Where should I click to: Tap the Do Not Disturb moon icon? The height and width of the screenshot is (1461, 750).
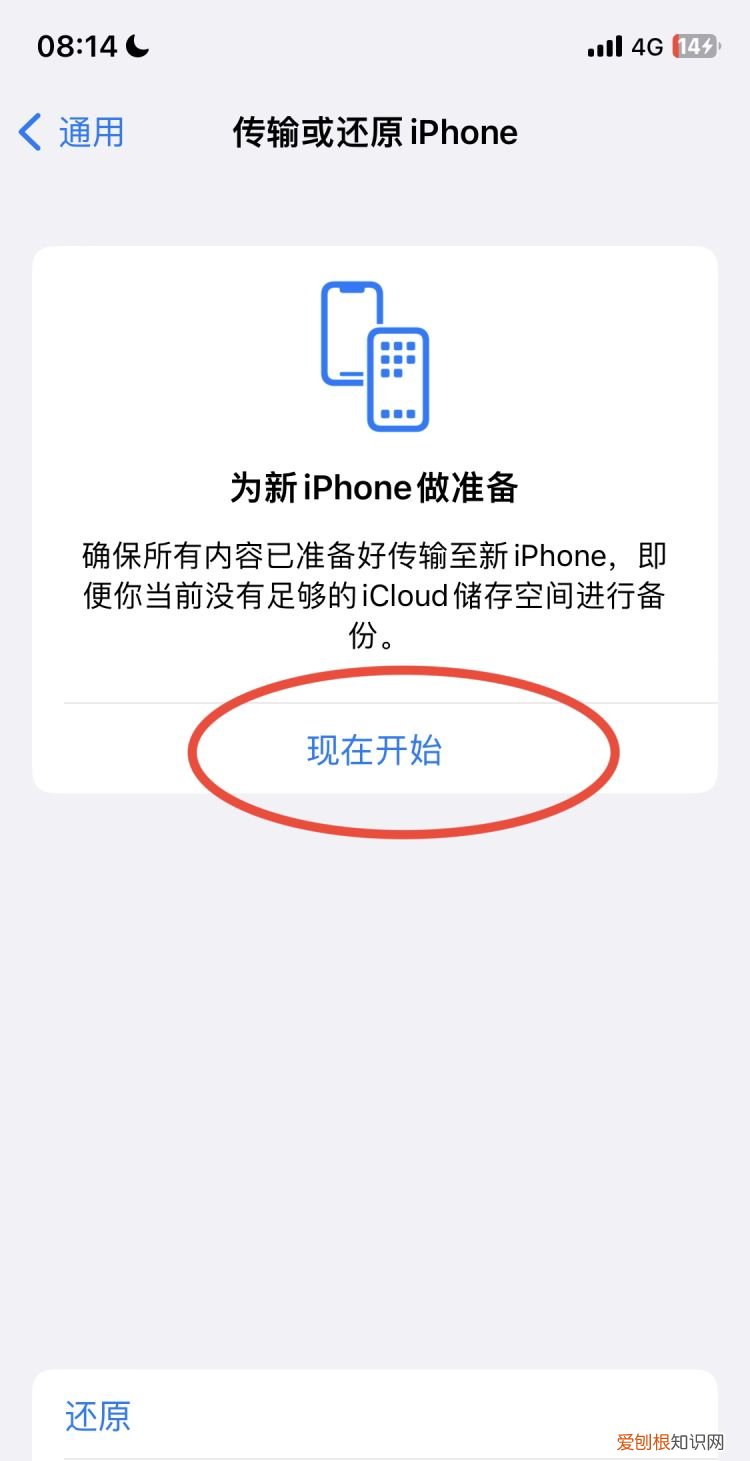[x=135, y=45]
